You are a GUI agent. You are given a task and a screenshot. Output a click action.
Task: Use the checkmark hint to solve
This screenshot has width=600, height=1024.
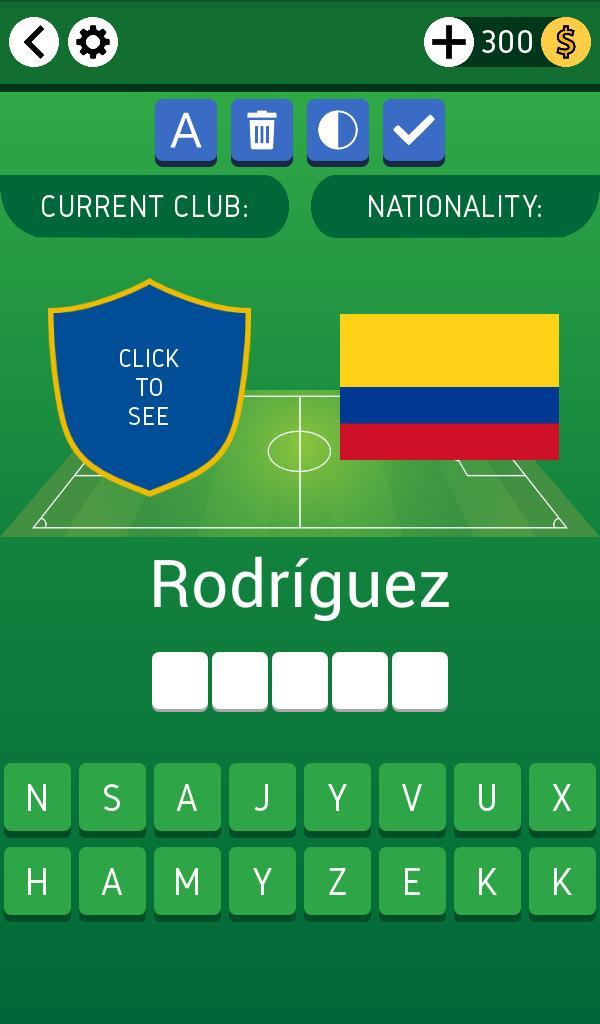tap(414, 131)
